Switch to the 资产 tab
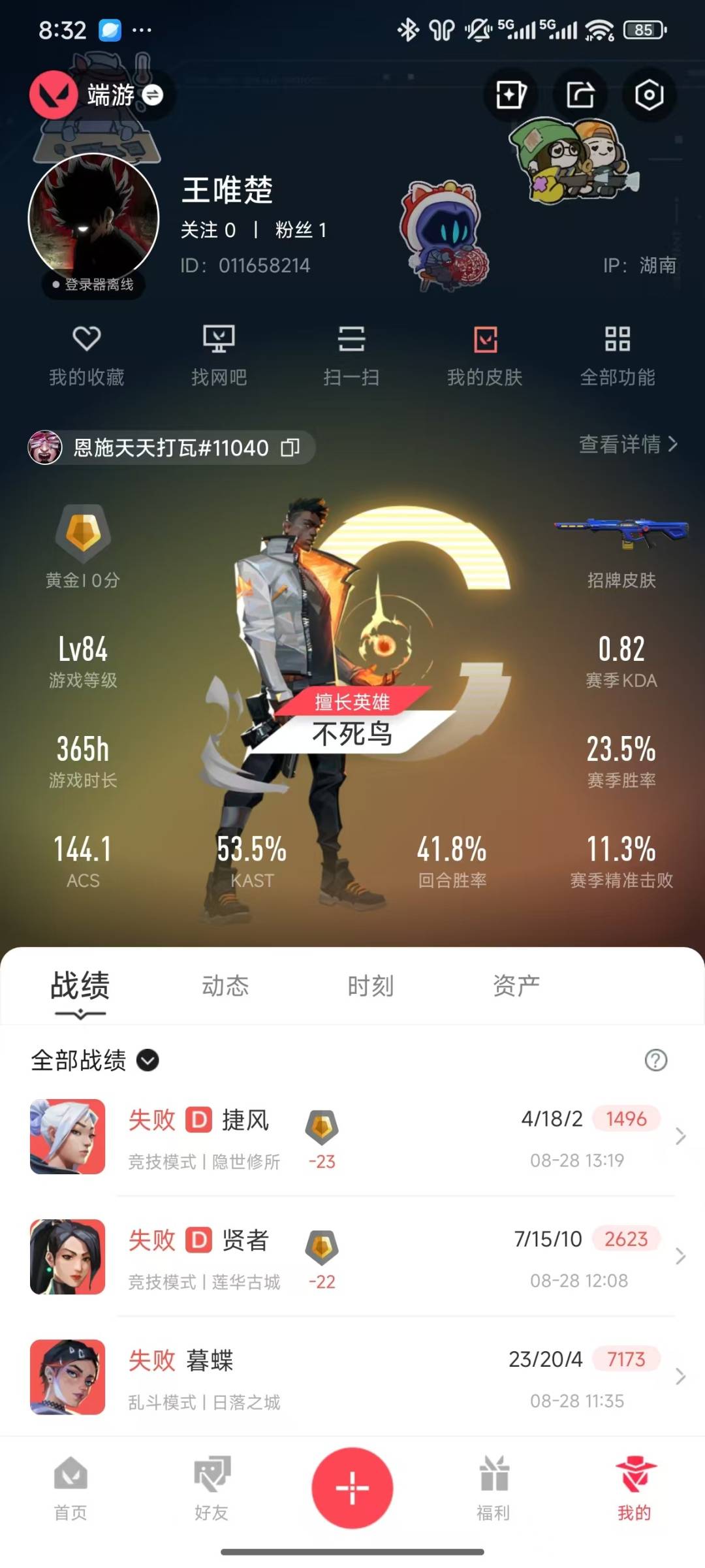Viewport: 705px width, 1568px height. 516,985
